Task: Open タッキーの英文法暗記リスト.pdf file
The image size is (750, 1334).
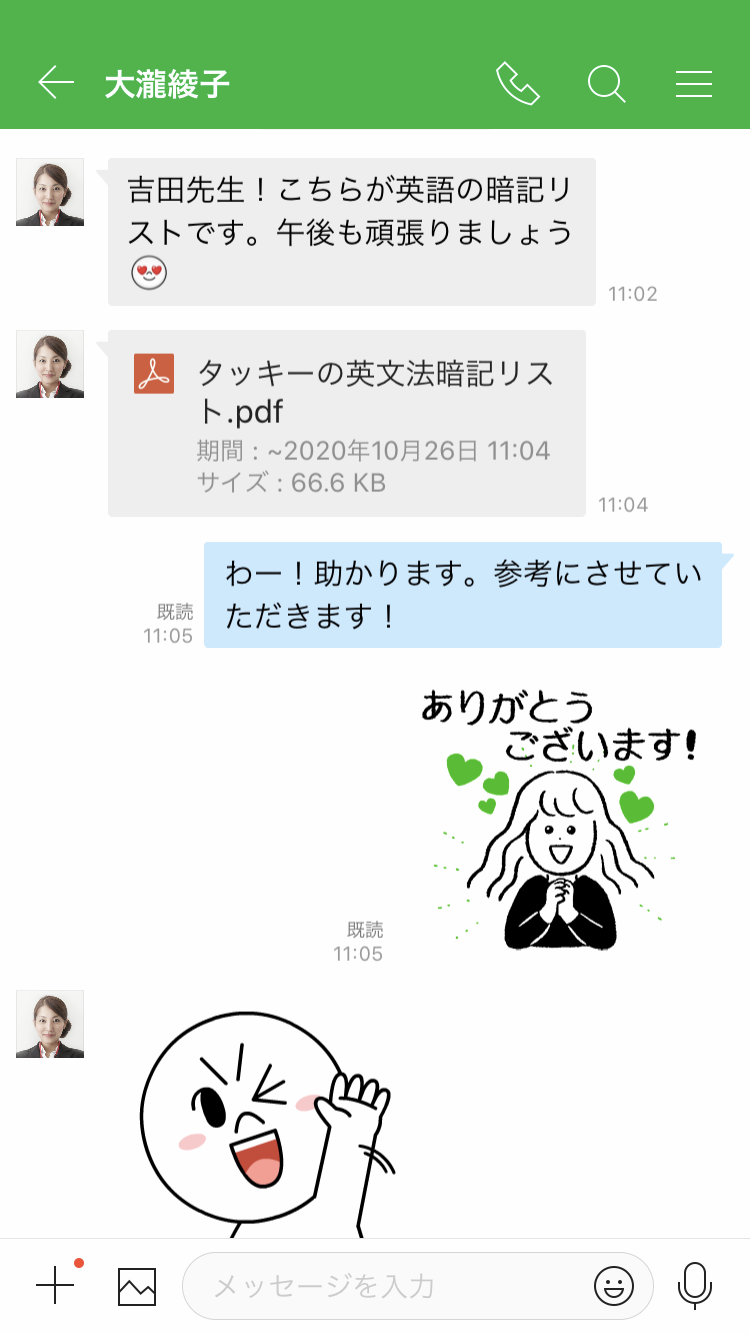Action: point(346,423)
